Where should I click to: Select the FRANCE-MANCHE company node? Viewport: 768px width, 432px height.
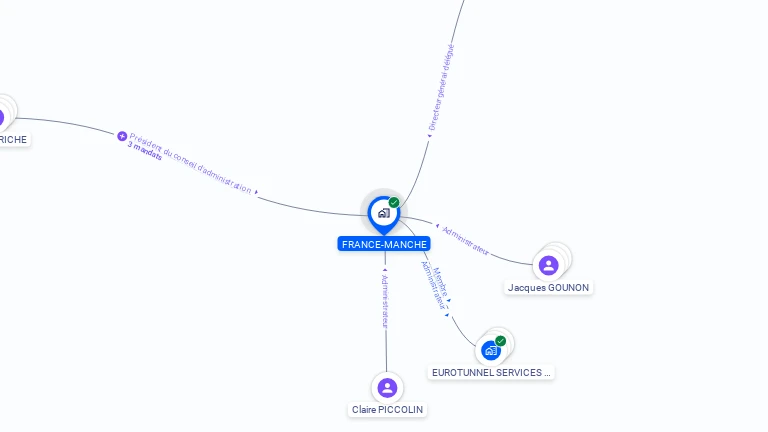383,213
